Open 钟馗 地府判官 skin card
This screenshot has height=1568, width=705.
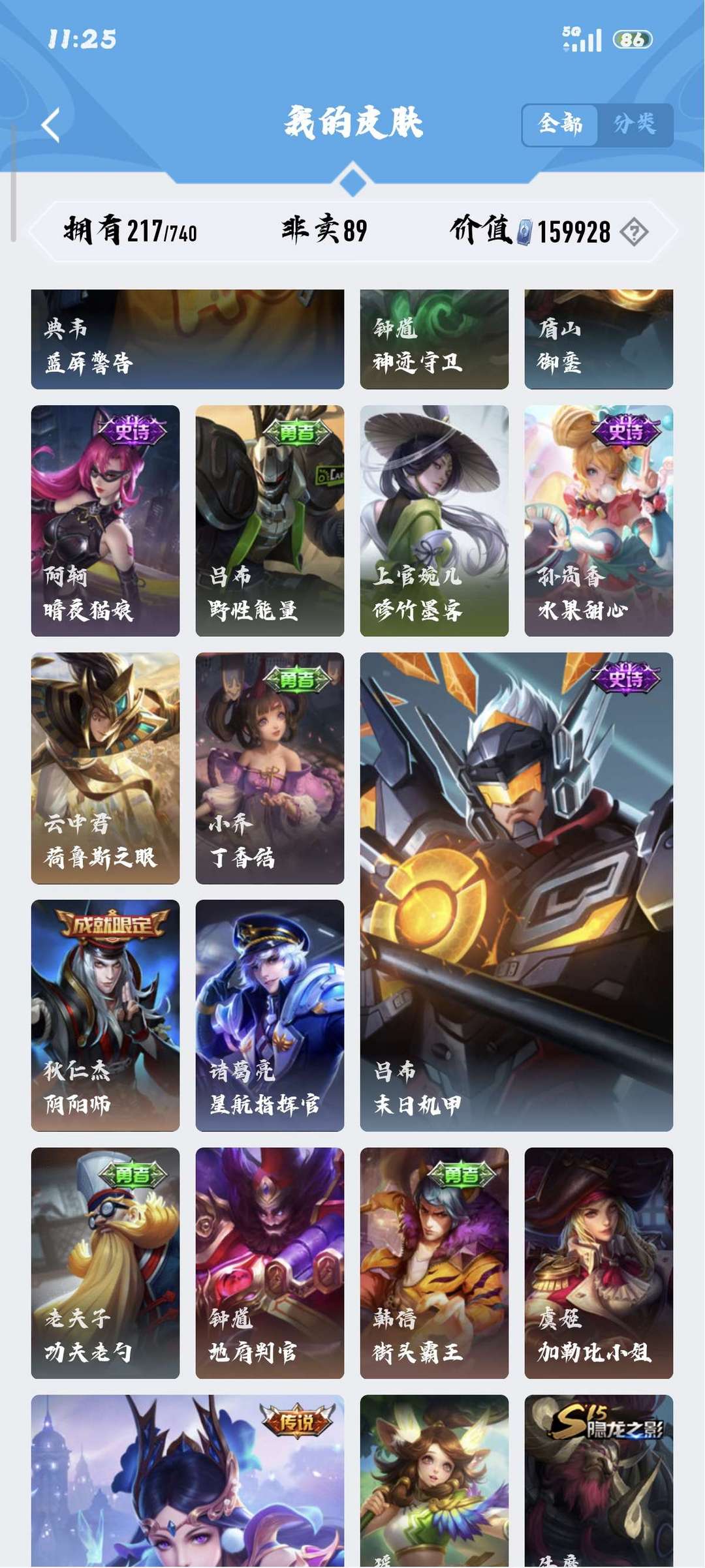tap(270, 1263)
